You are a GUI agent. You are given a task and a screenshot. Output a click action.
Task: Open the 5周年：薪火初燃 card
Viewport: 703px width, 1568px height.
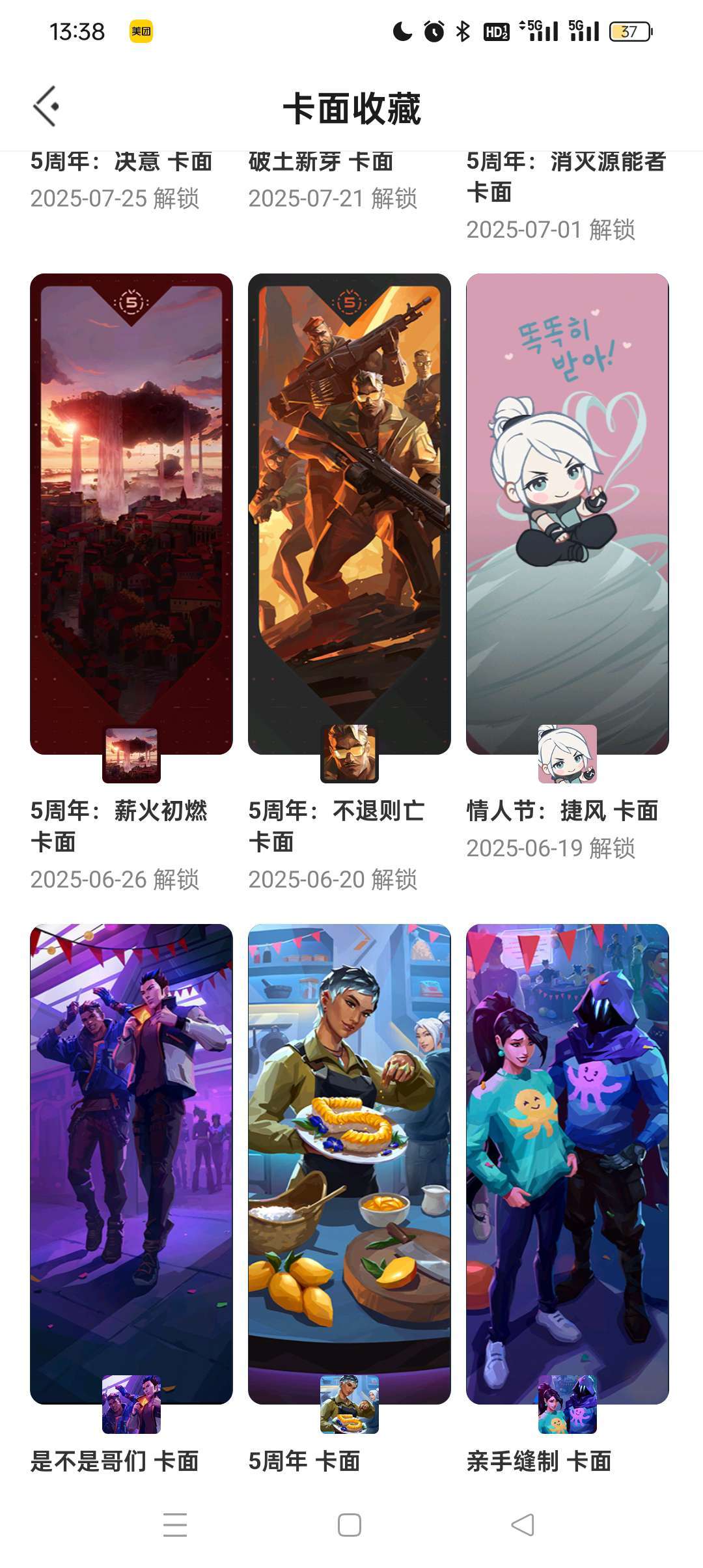(131, 514)
